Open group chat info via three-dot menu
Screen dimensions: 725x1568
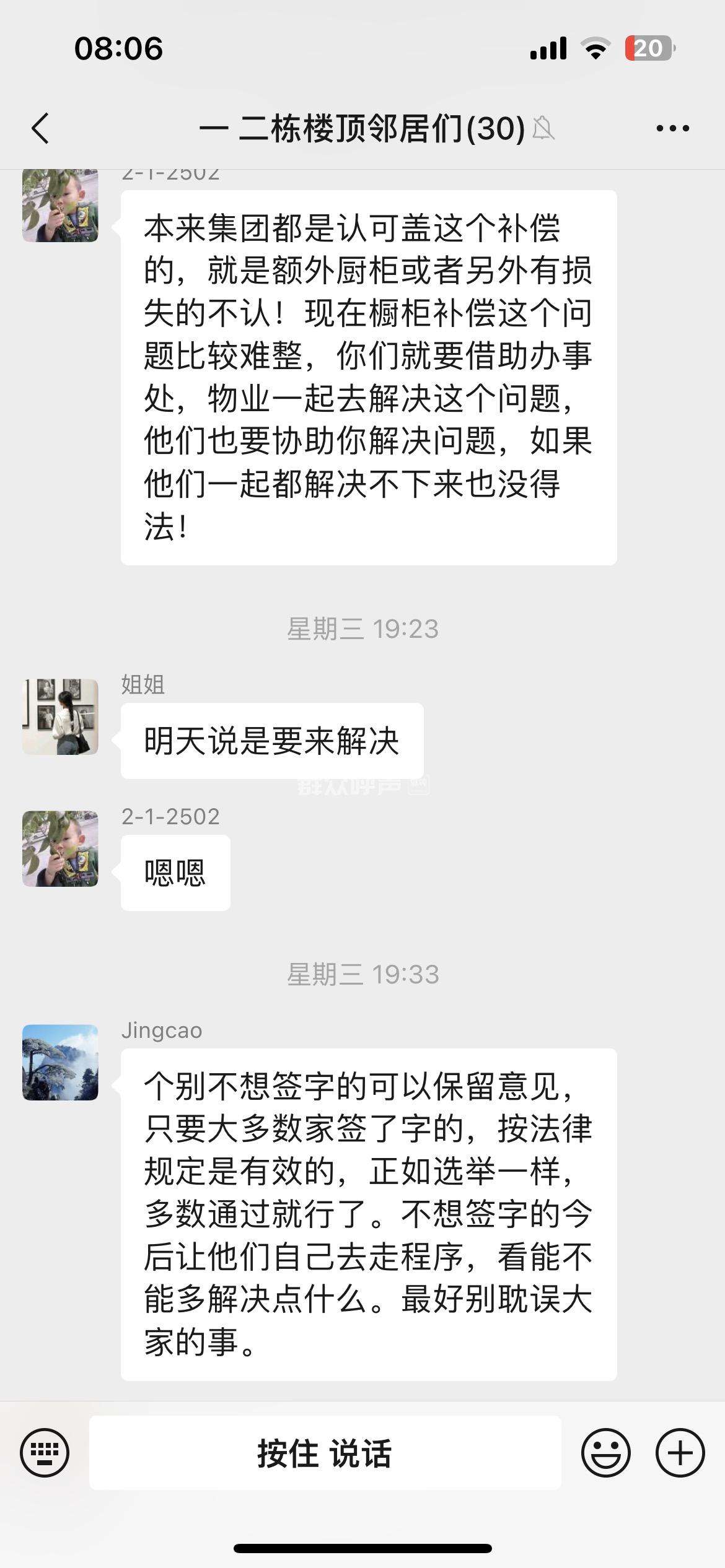tap(672, 128)
